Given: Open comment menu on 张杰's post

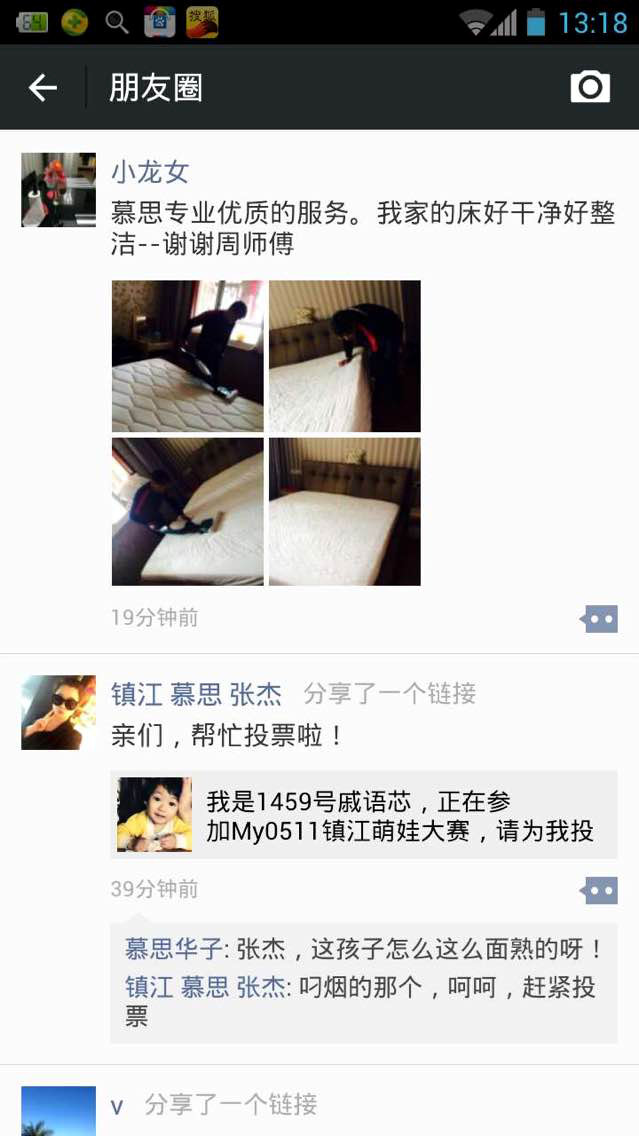Looking at the screenshot, I should 599,890.
